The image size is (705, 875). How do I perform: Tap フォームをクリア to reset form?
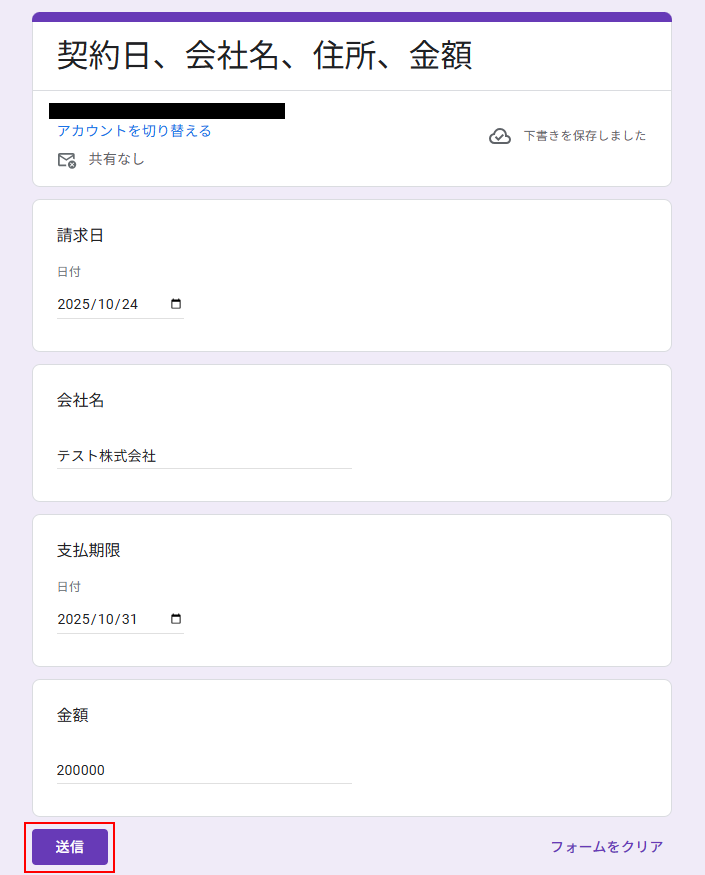click(x=606, y=847)
